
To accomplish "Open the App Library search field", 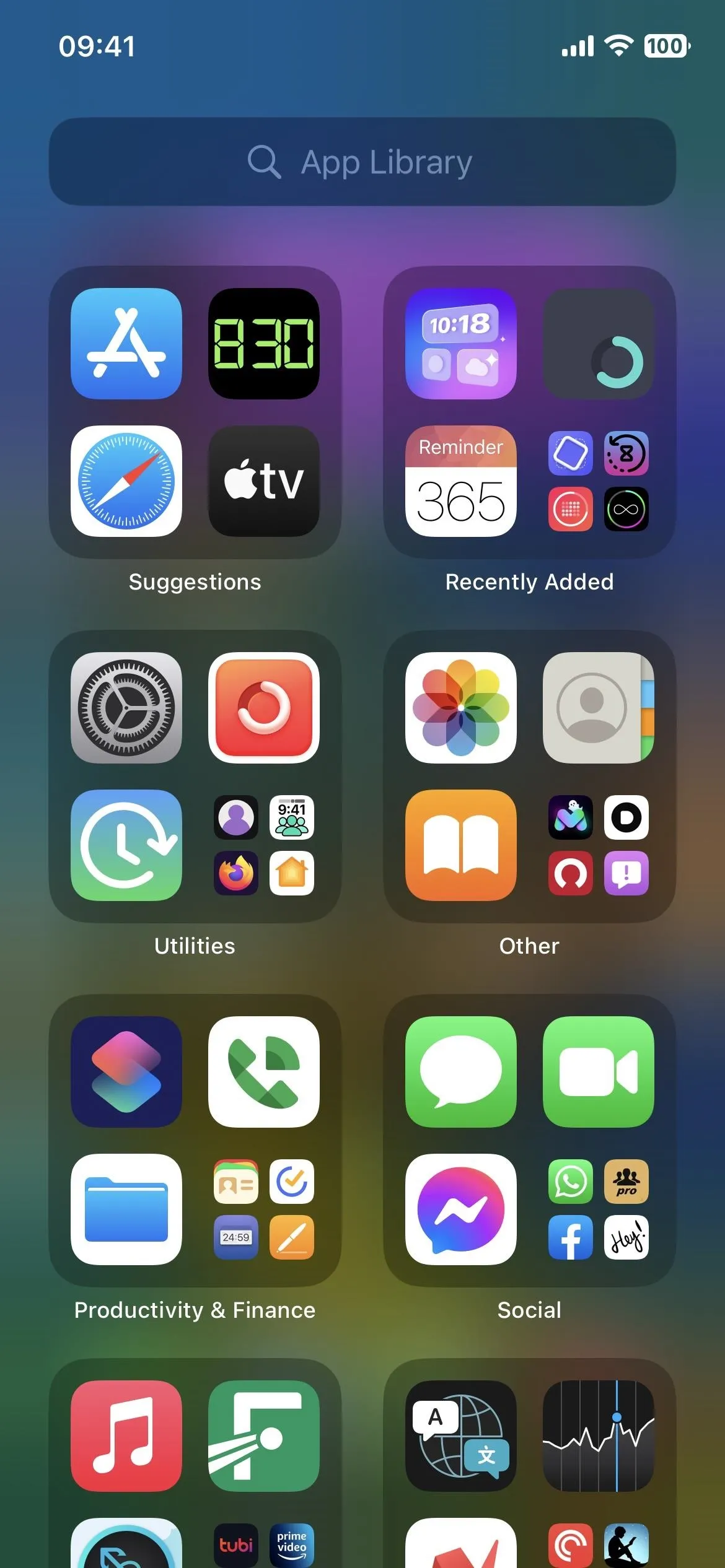I will point(362,162).
